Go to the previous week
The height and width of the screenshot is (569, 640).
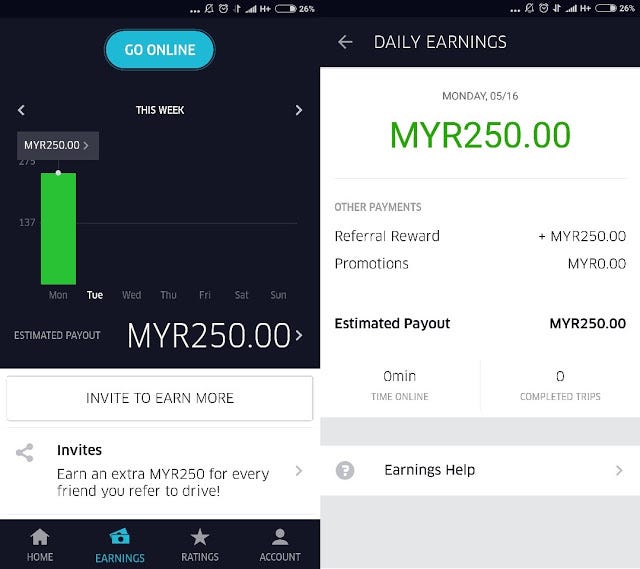coord(21,110)
